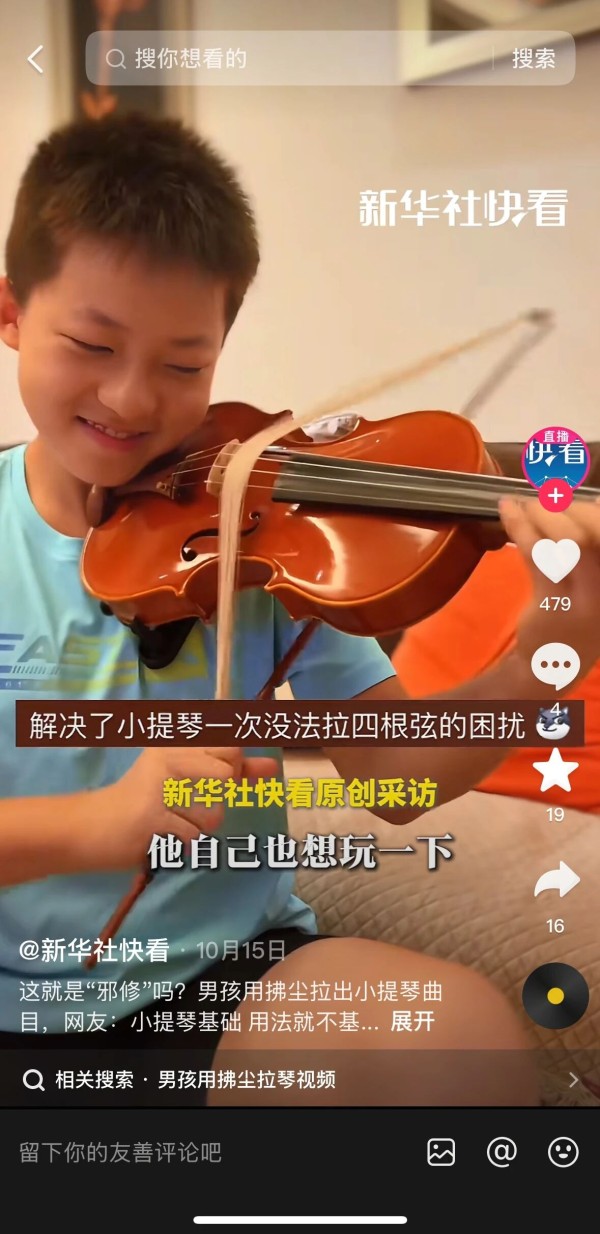This screenshot has width=600, height=1234.
Task: Mention someone with the @ icon
Action: click(x=501, y=1152)
